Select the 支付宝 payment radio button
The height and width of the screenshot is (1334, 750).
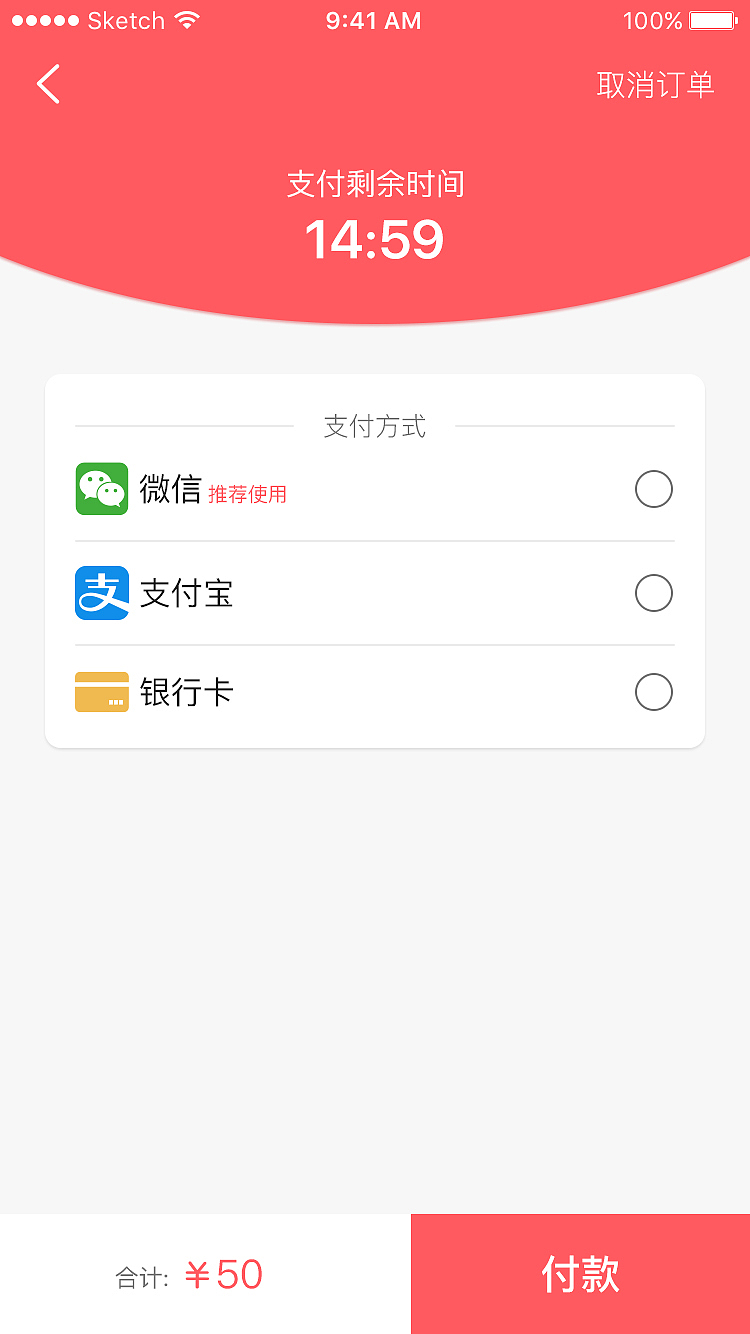tap(653, 593)
